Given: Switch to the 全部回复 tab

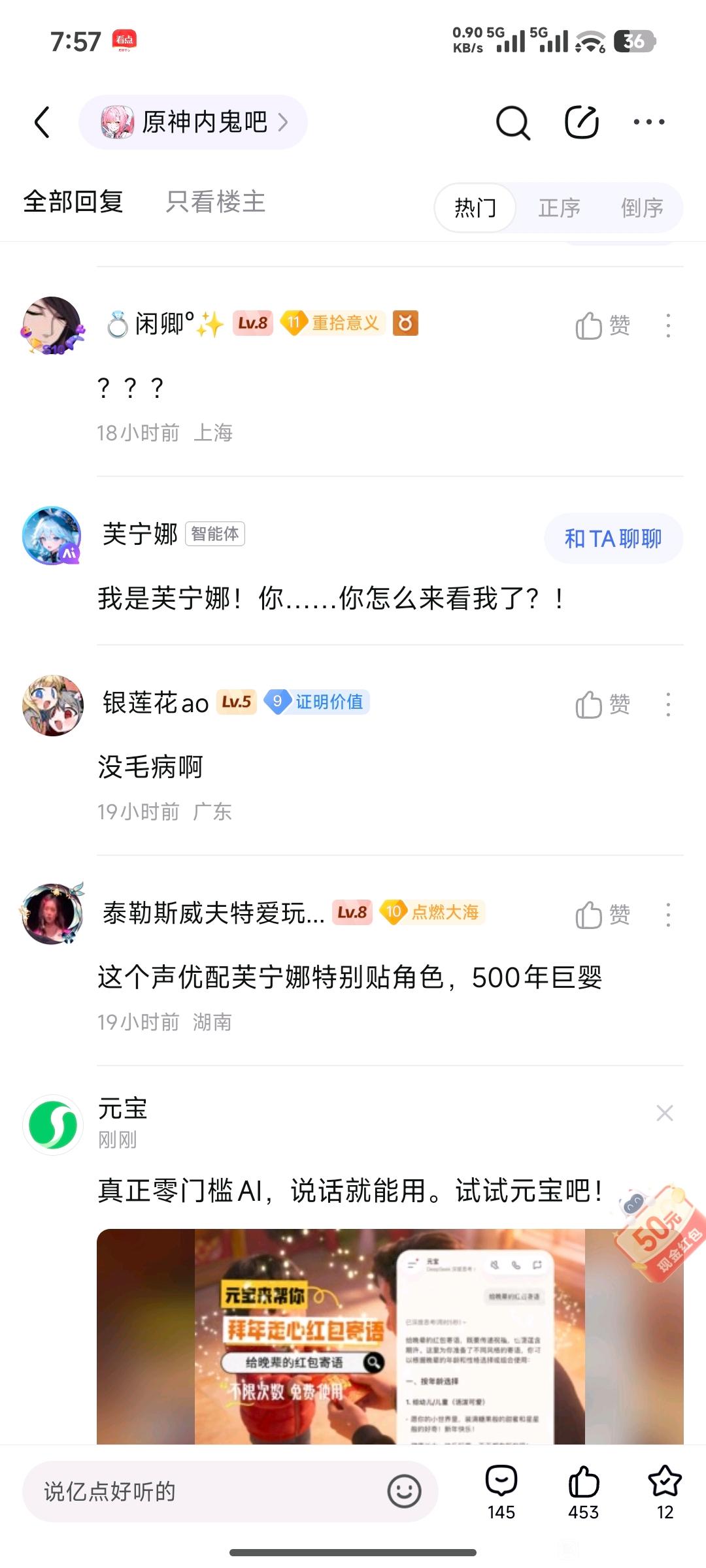Looking at the screenshot, I should click(x=73, y=202).
